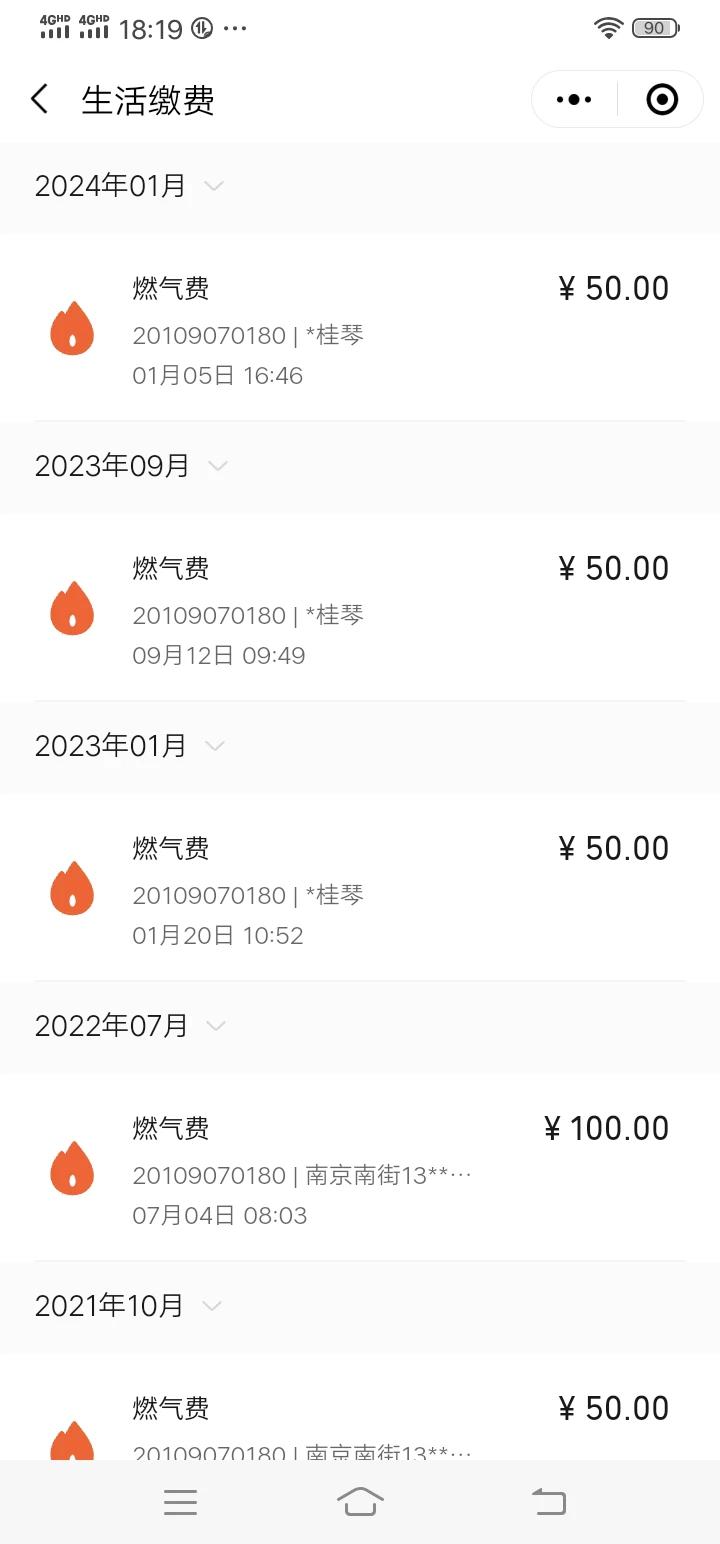The height and width of the screenshot is (1544, 720).
Task: Open the ¥100.00 gas payment from 07月04日
Action: click(360, 1168)
